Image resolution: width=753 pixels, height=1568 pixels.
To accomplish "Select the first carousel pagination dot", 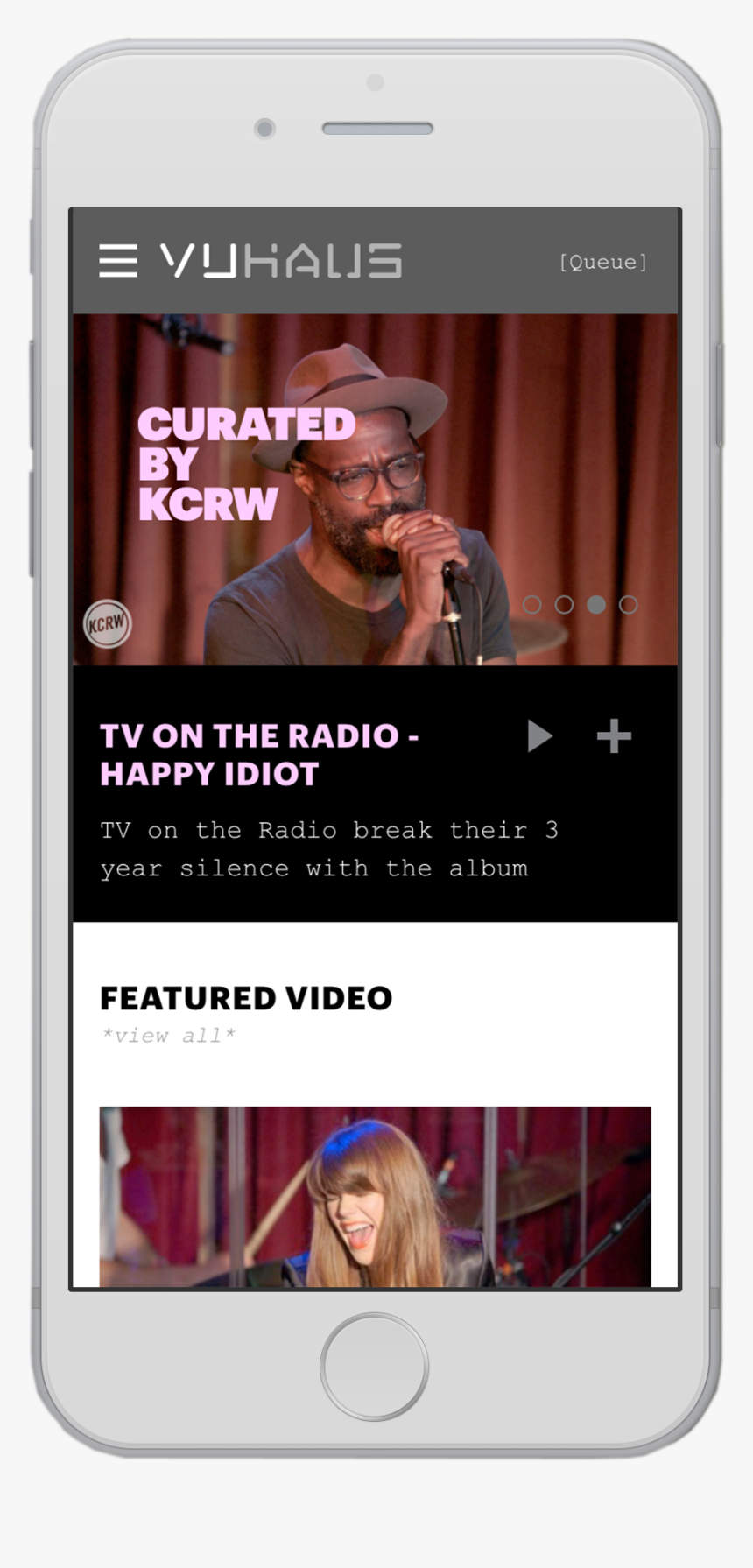I will [x=531, y=604].
